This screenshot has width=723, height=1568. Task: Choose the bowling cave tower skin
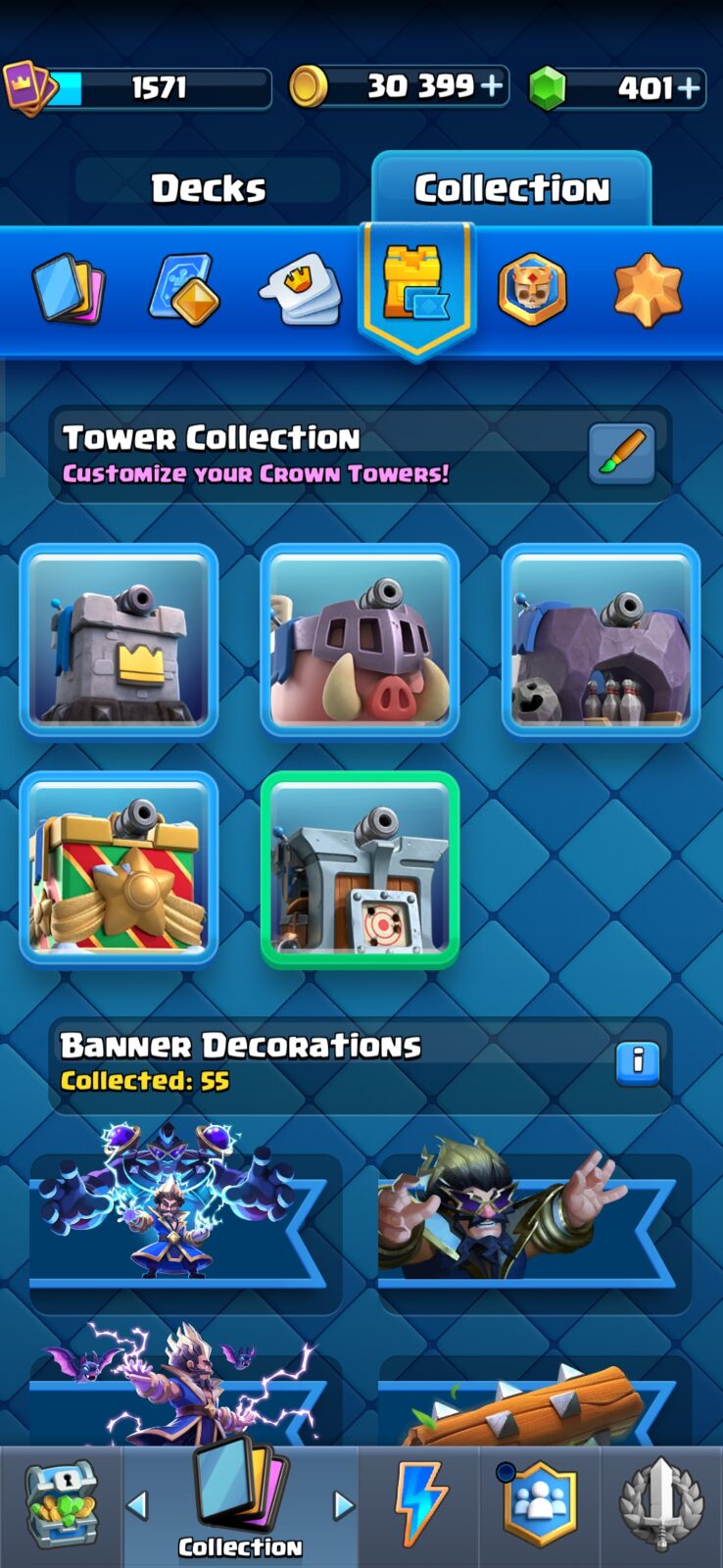(601, 640)
